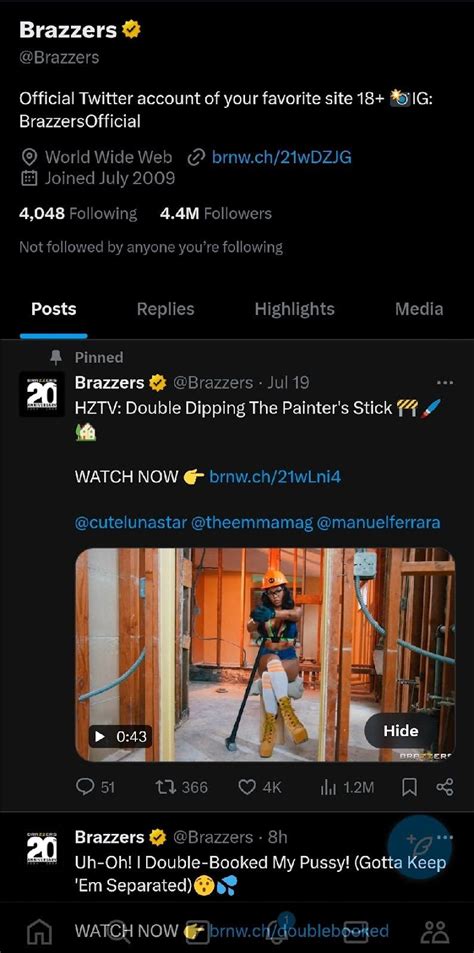Viewport: 474px width, 953px height.
Task: Compose a new post
Action: [420, 846]
